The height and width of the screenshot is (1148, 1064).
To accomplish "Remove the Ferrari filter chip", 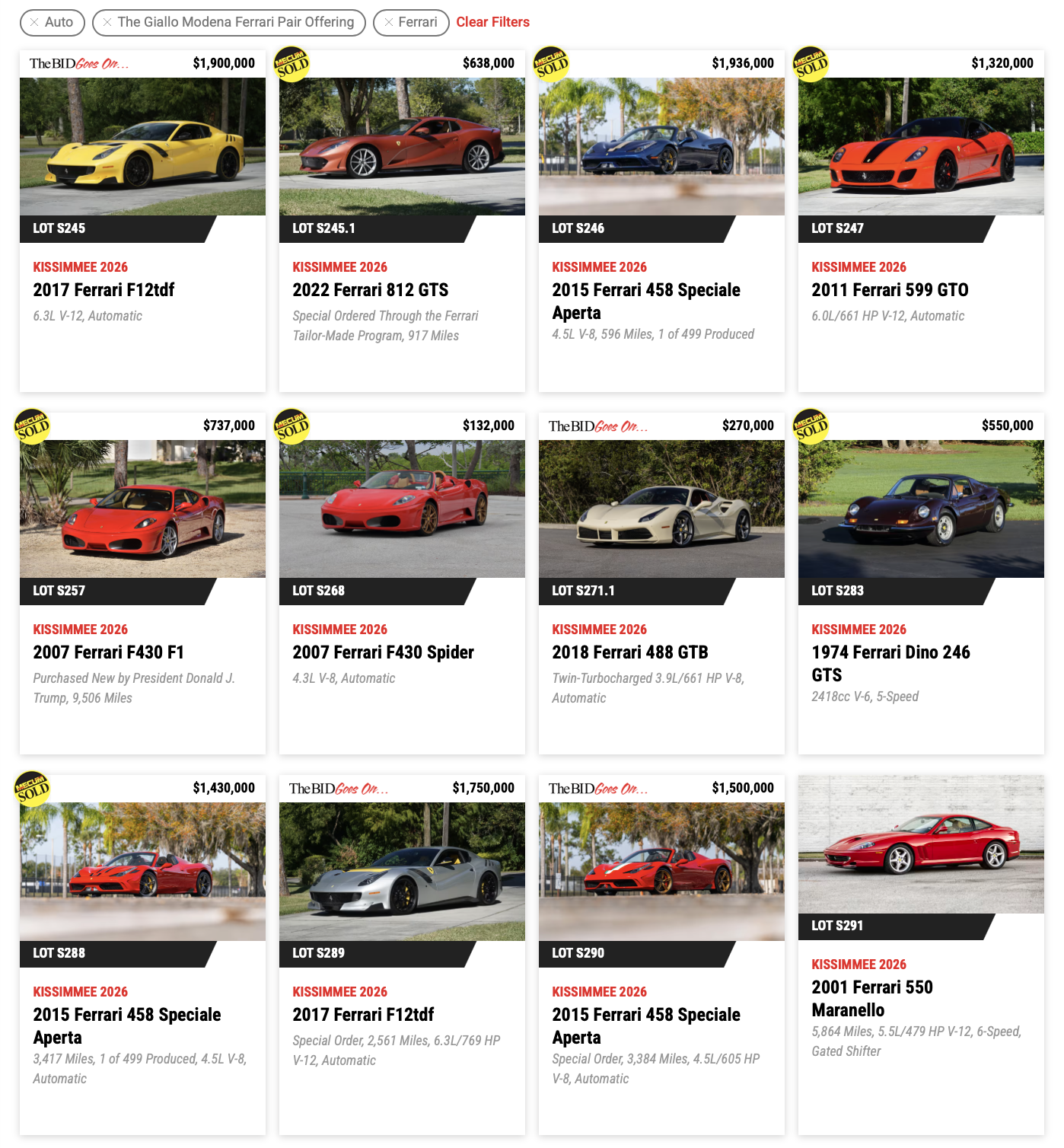I will 389,23.
